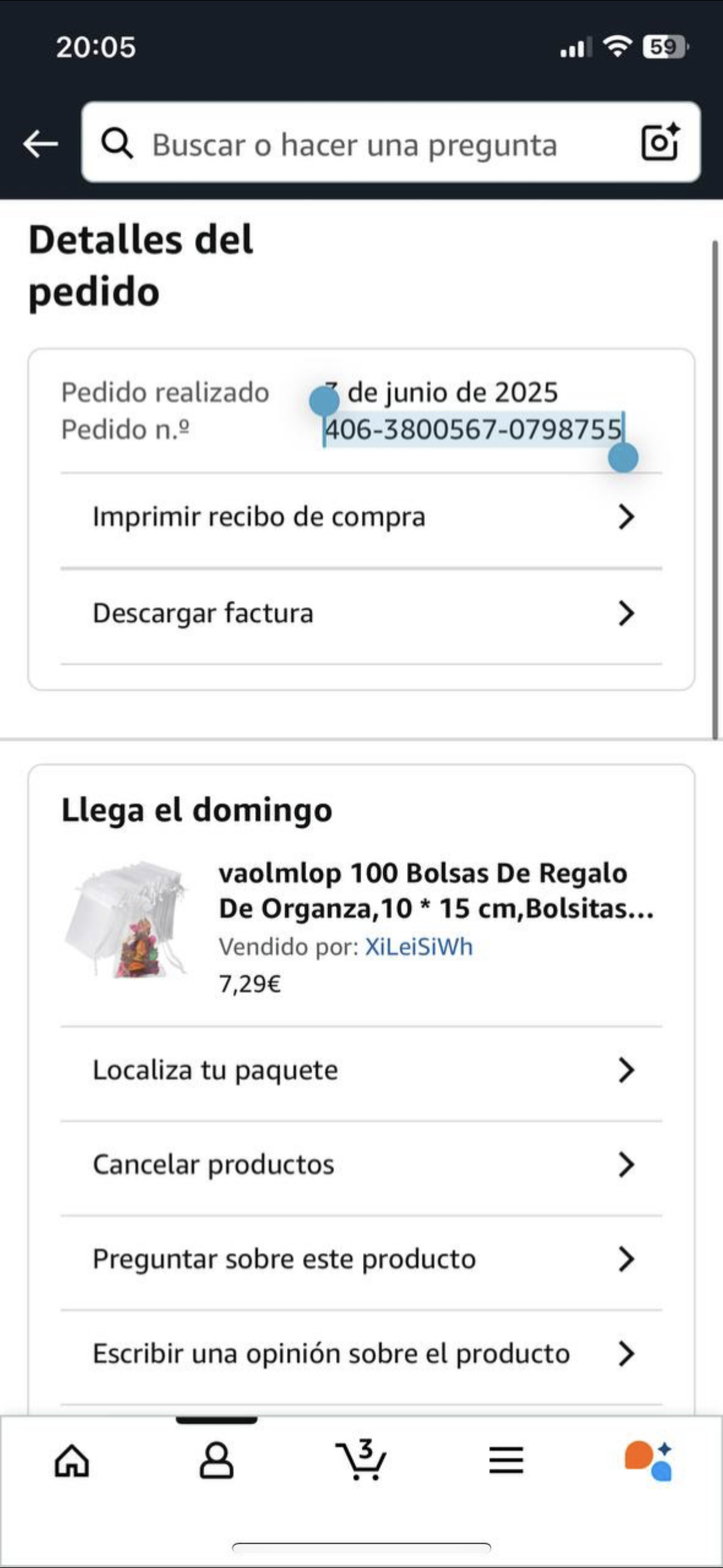
Task: Open 'Preguntar sobre este producto'
Action: [x=361, y=1259]
